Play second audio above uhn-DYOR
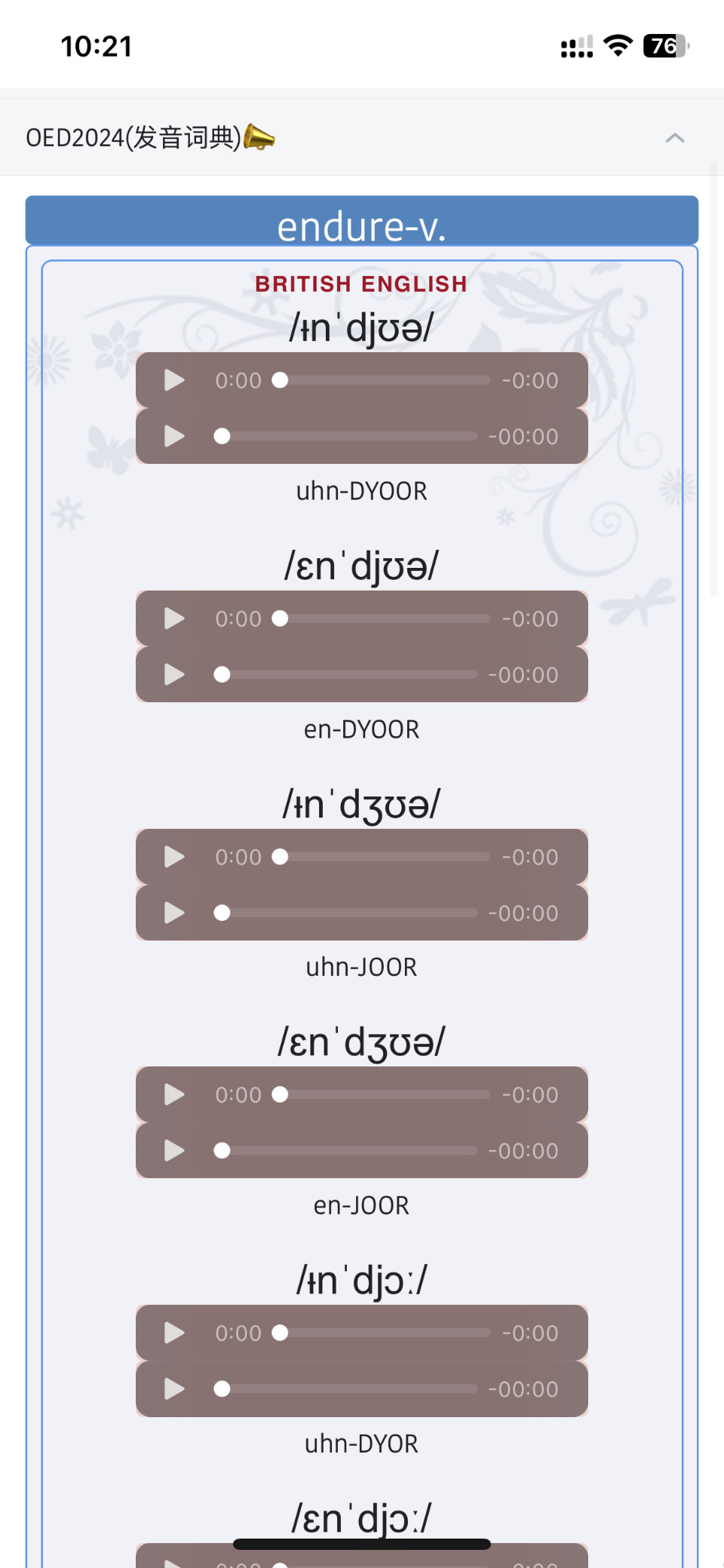 click(174, 1388)
